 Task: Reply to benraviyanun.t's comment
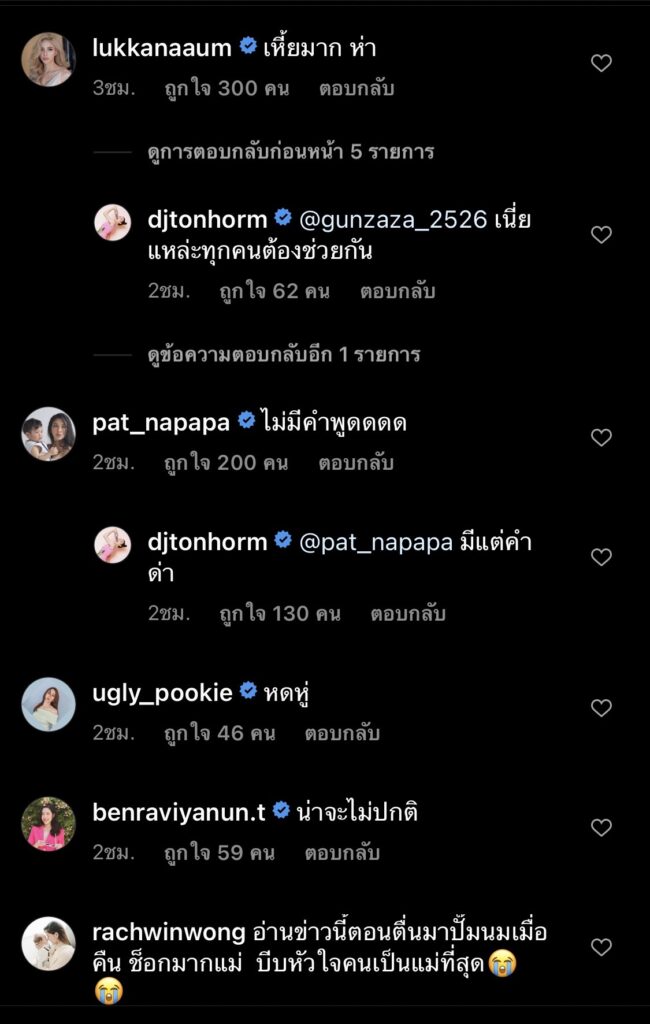coord(343,854)
